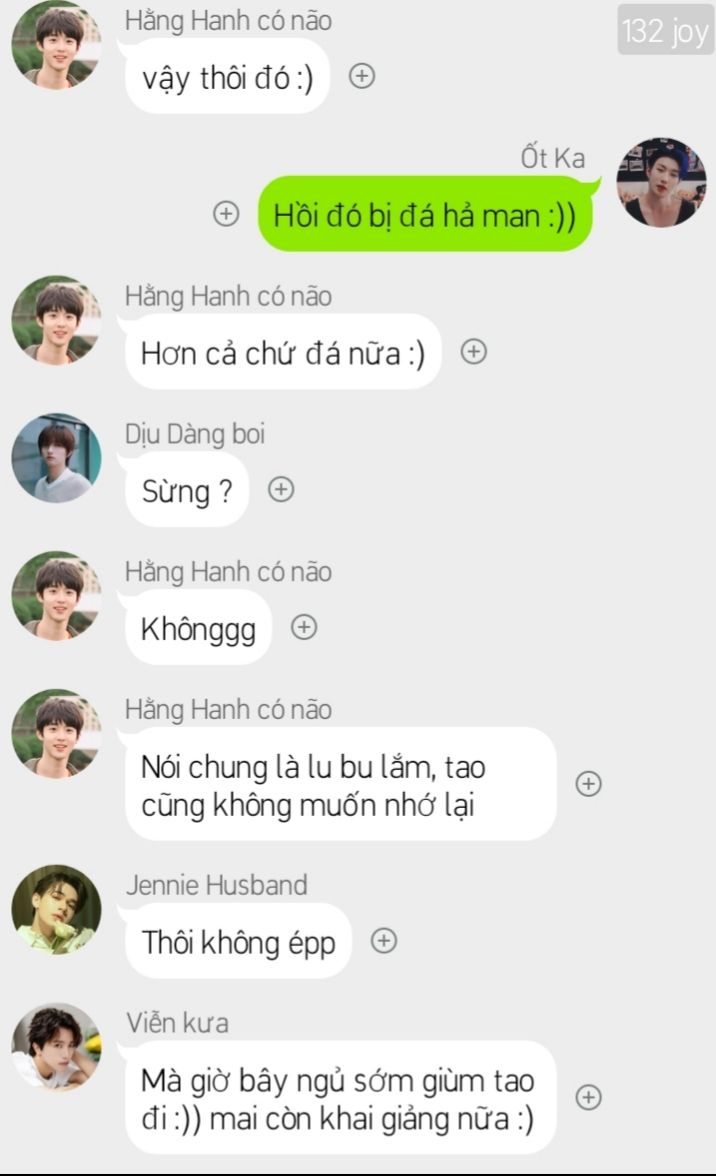716x1176 pixels.
Task: Tap plus beside "Mà giờ bây ngủ sớm" message
Action: tap(589, 1097)
